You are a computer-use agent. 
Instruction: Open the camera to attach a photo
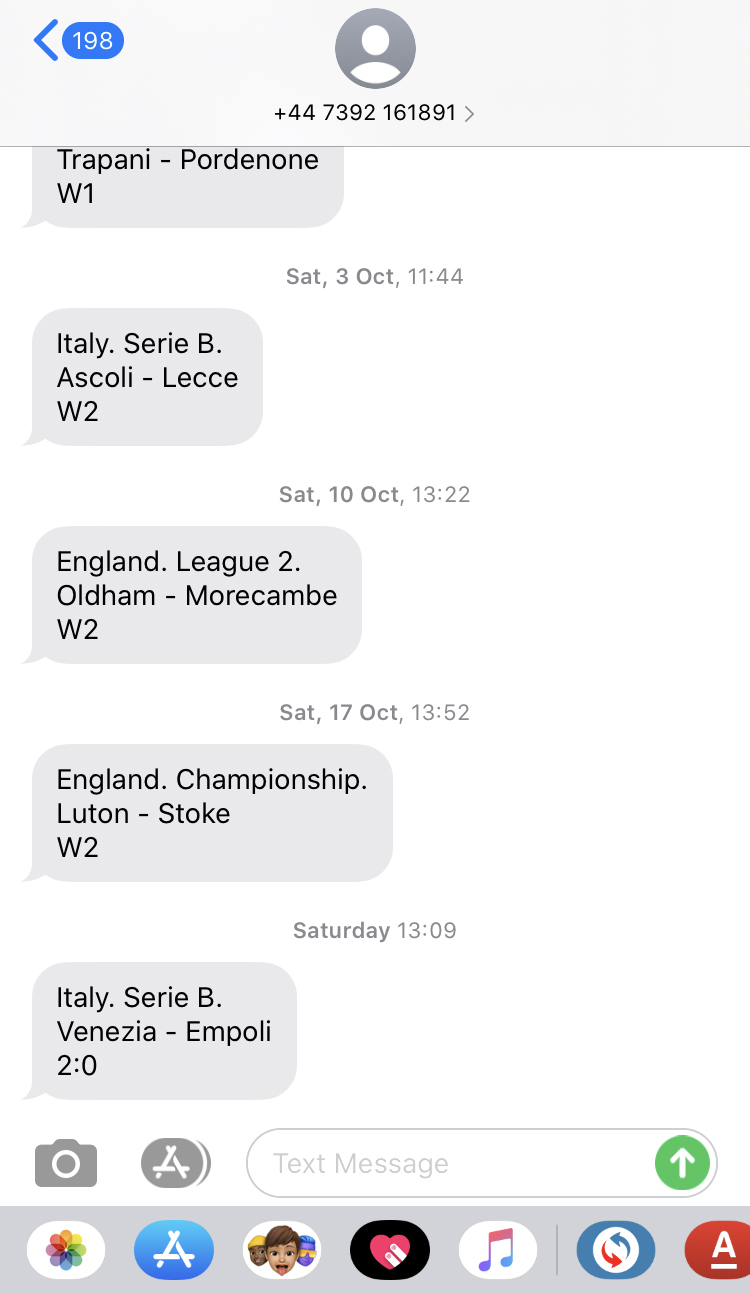(x=66, y=1163)
